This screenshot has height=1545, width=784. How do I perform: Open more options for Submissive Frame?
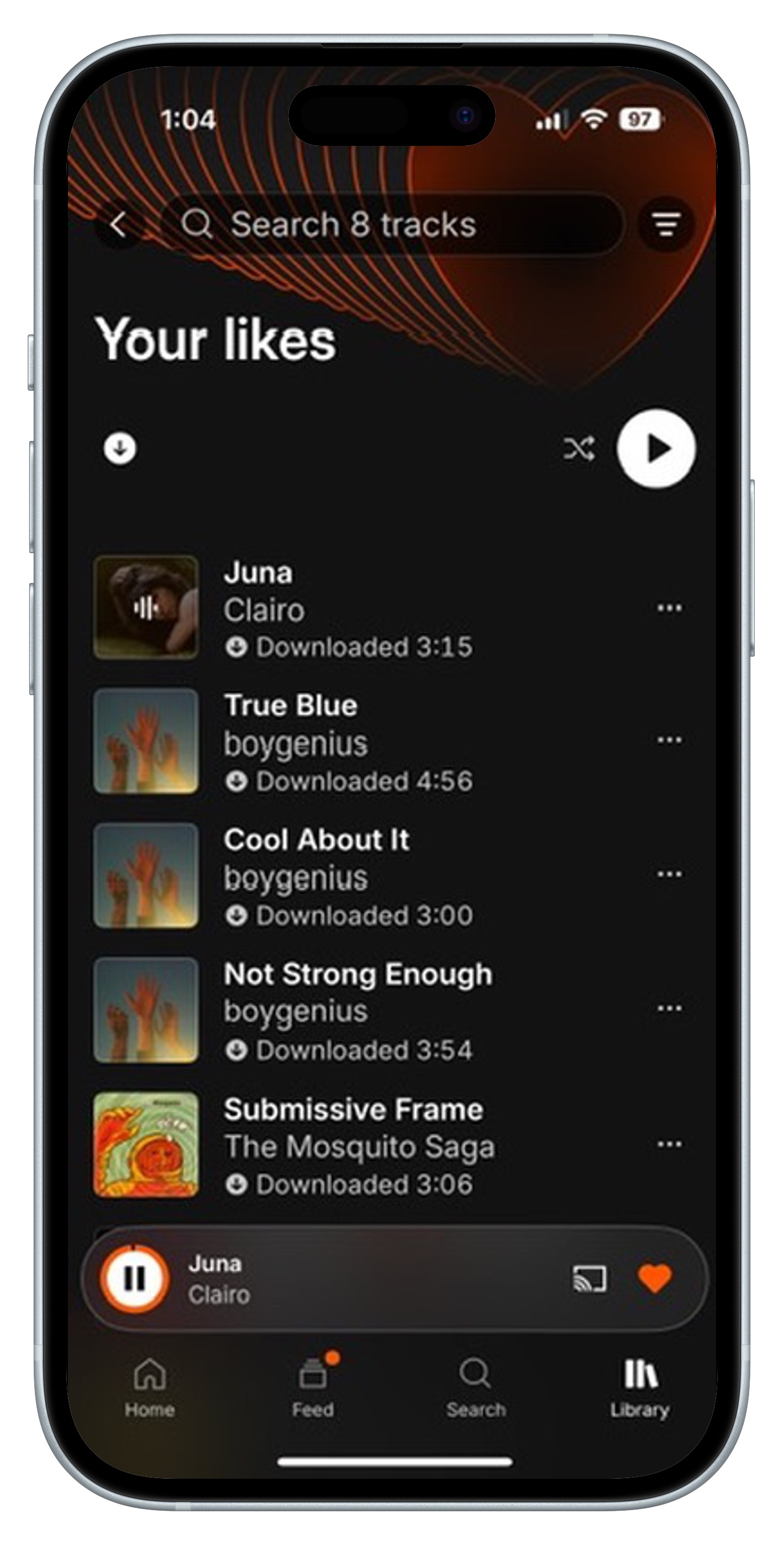[x=669, y=1144]
